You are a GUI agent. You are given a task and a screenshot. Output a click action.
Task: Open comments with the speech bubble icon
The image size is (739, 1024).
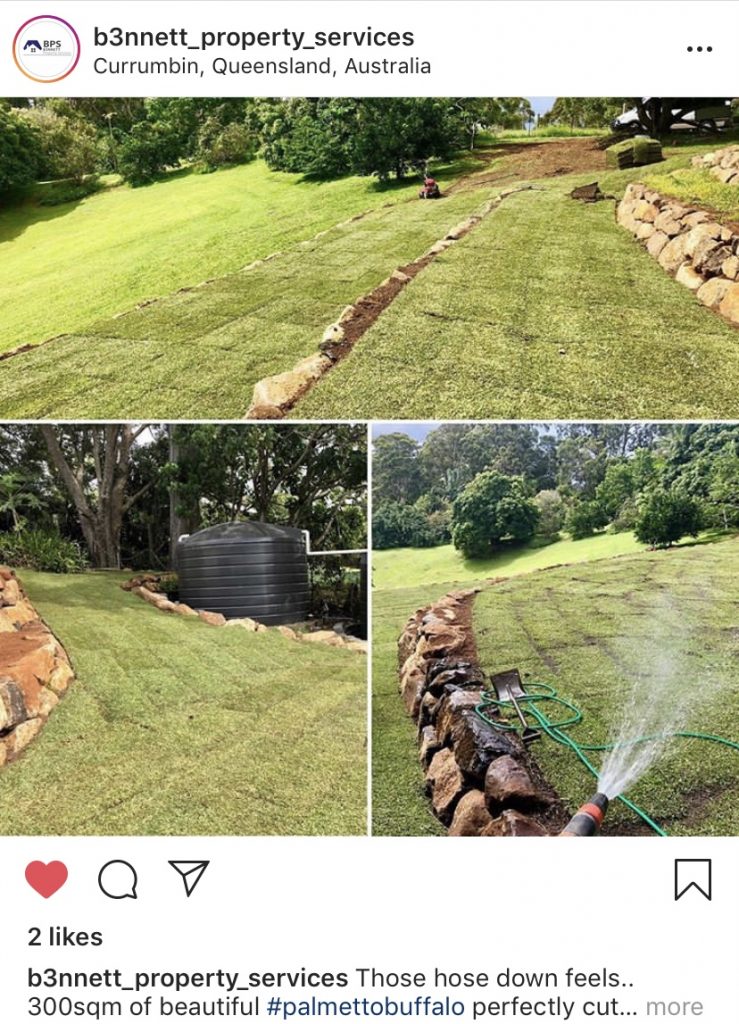point(117,879)
